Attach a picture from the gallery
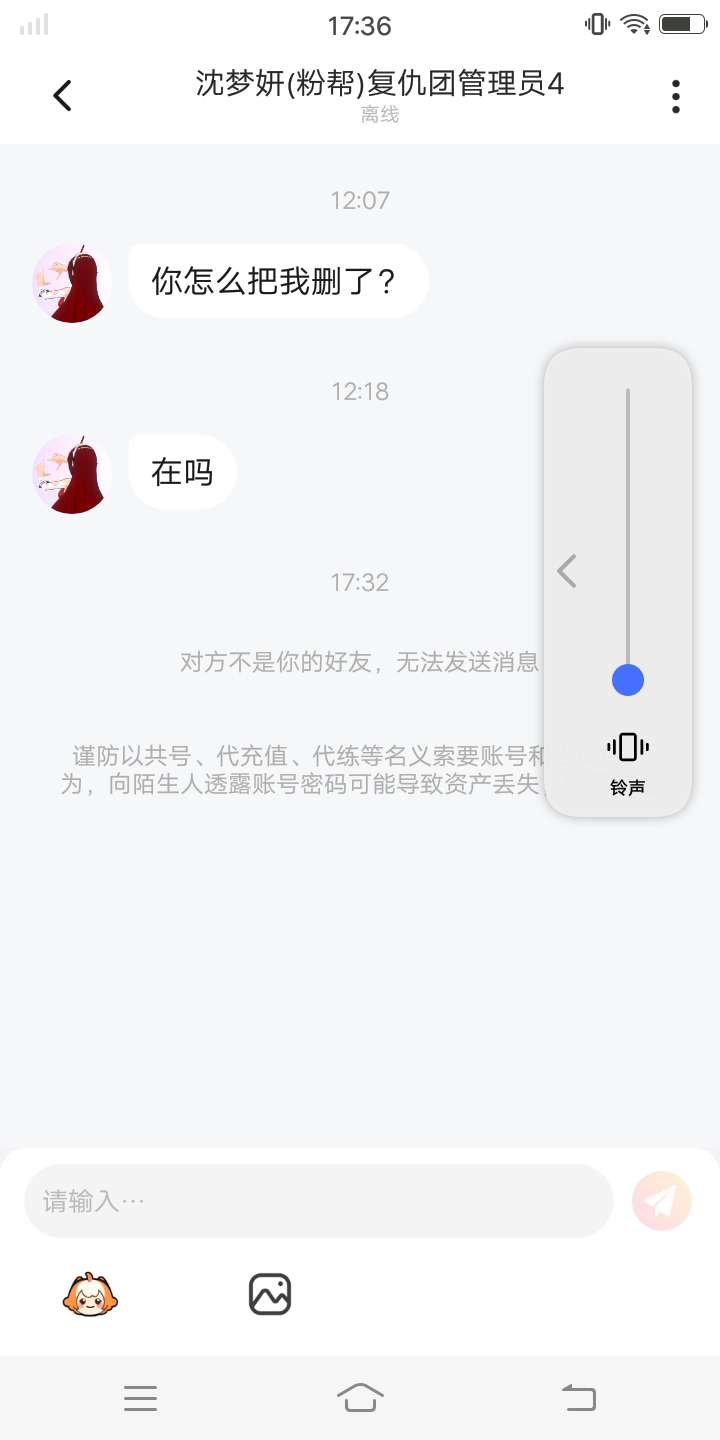The height and width of the screenshot is (1440, 720). [270, 1294]
